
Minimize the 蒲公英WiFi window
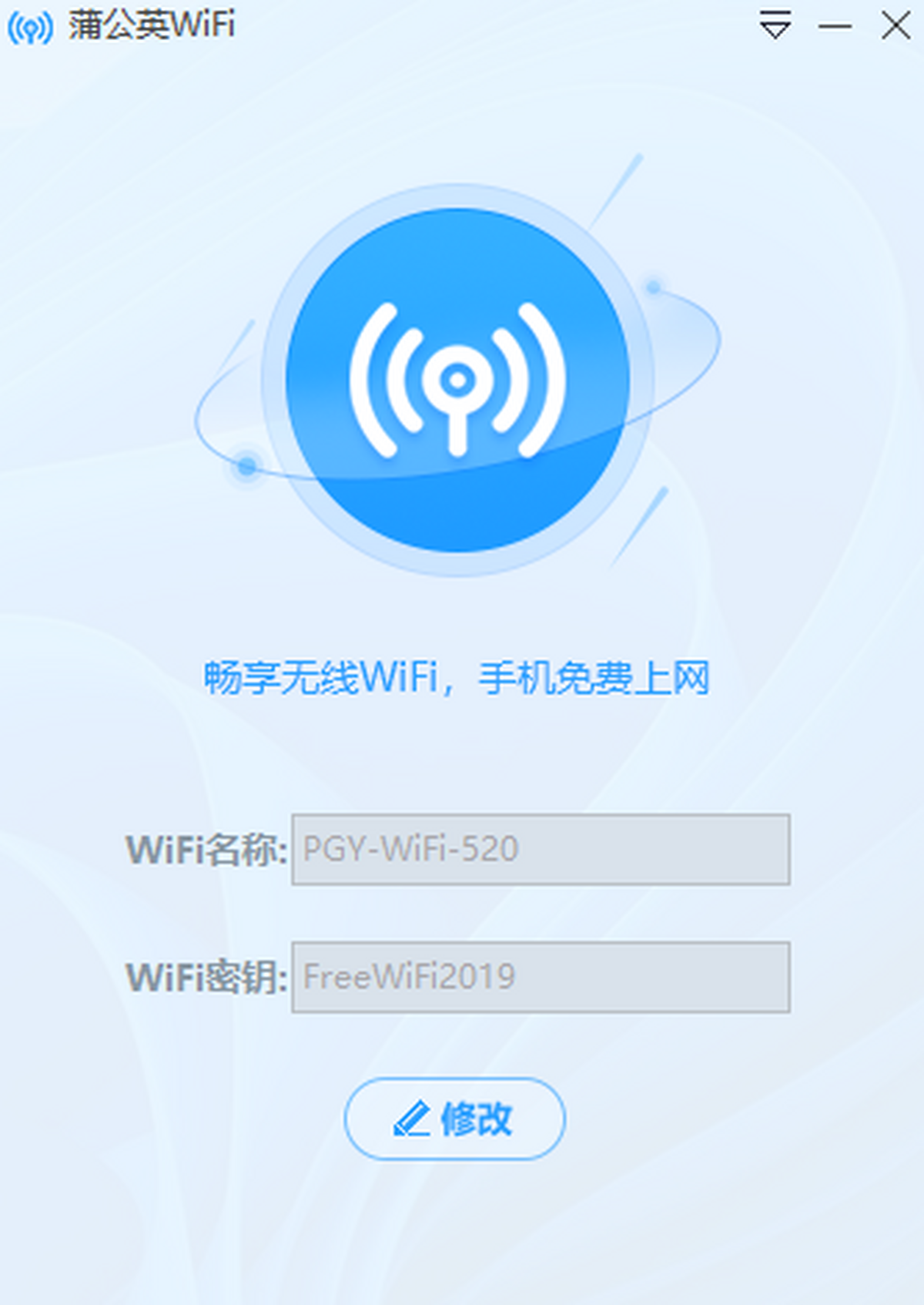[835, 26]
